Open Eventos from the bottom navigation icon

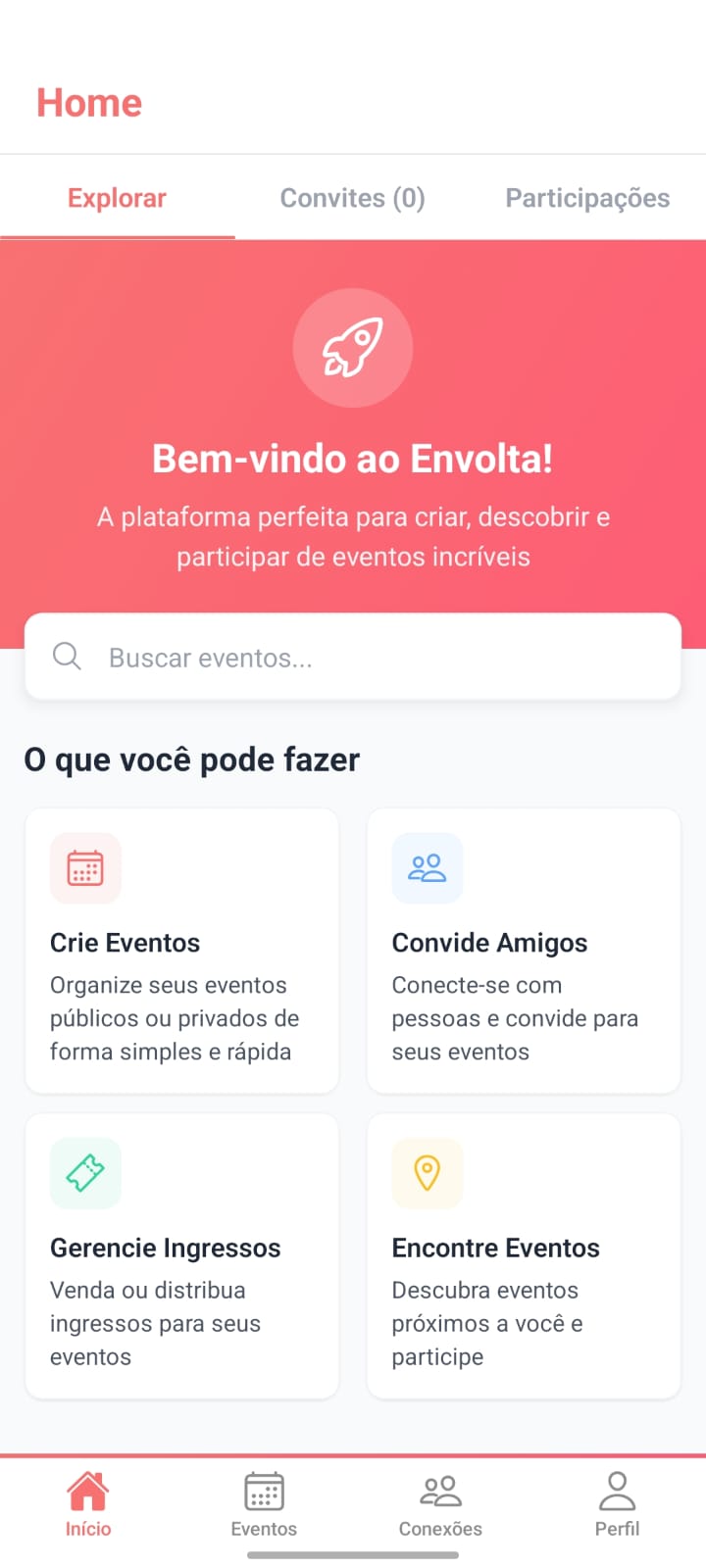[263, 1492]
